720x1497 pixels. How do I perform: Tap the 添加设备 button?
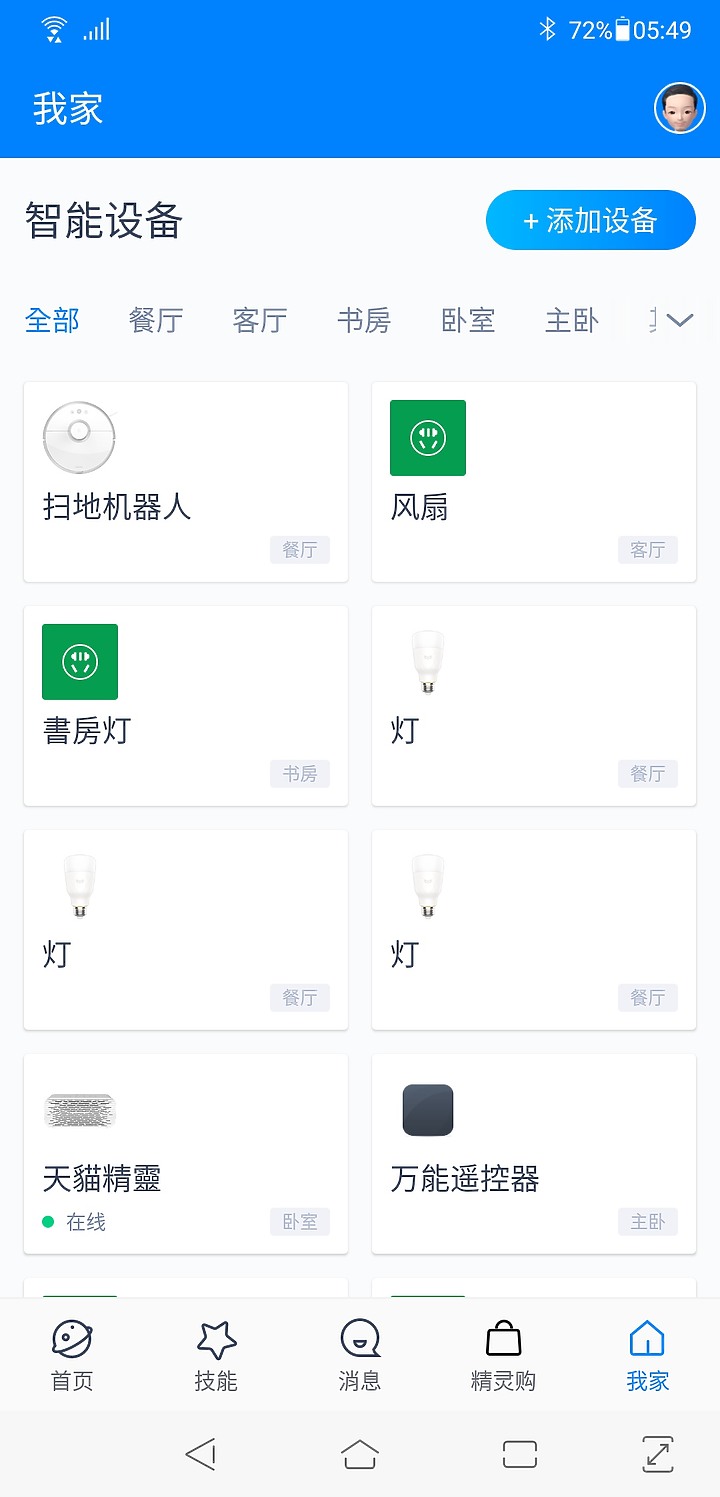click(x=591, y=220)
